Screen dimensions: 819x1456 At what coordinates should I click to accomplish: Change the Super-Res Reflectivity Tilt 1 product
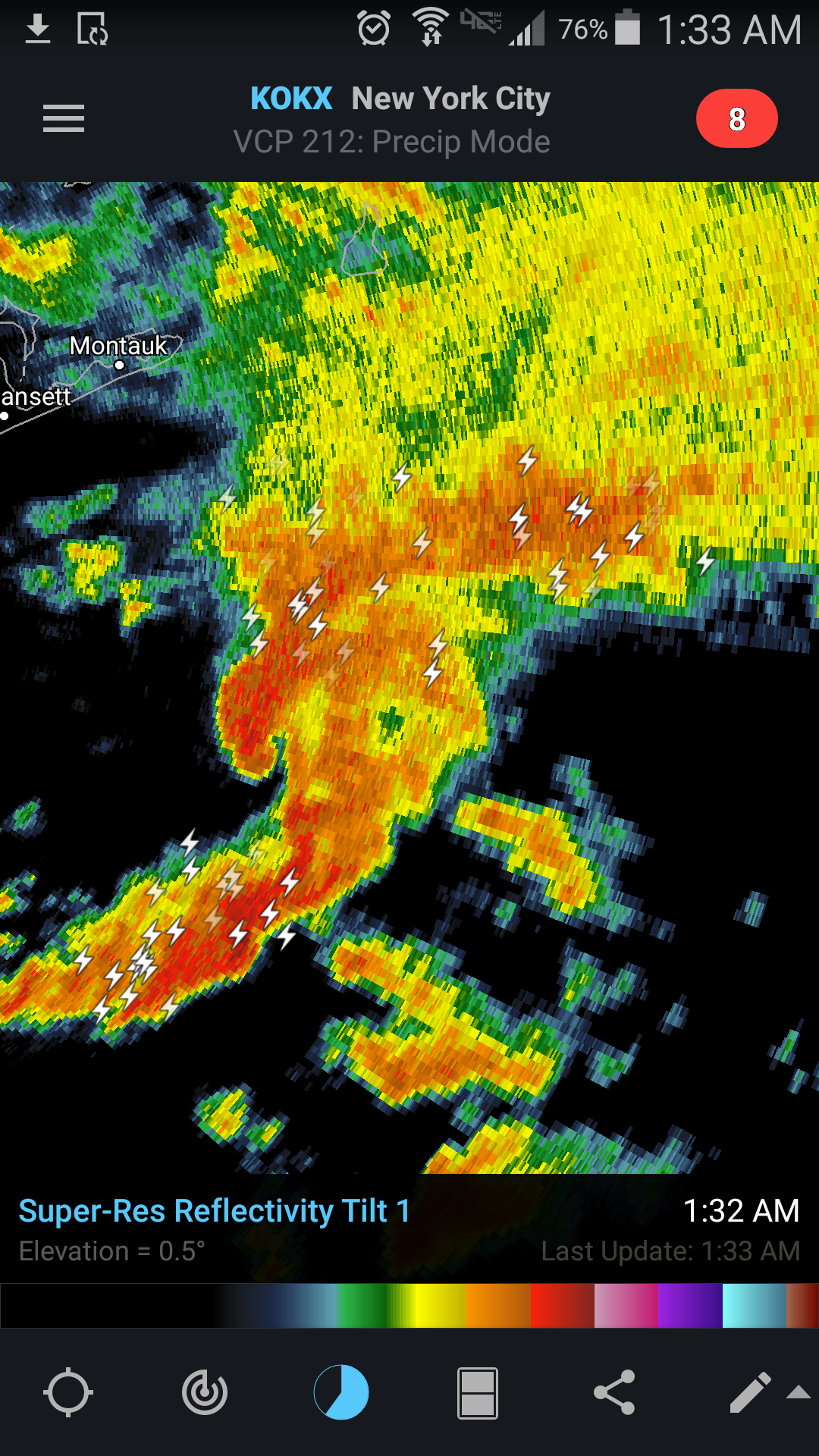coord(215,1211)
